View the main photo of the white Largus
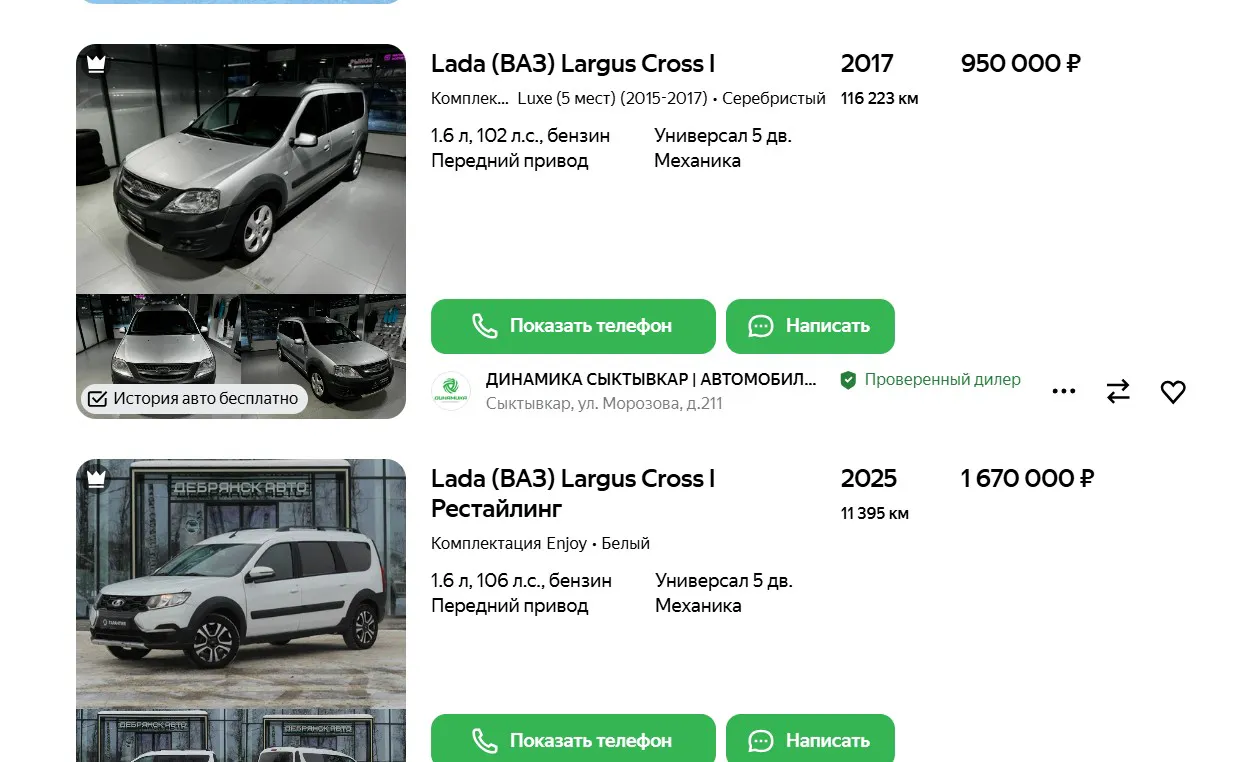 tap(241, 584)
